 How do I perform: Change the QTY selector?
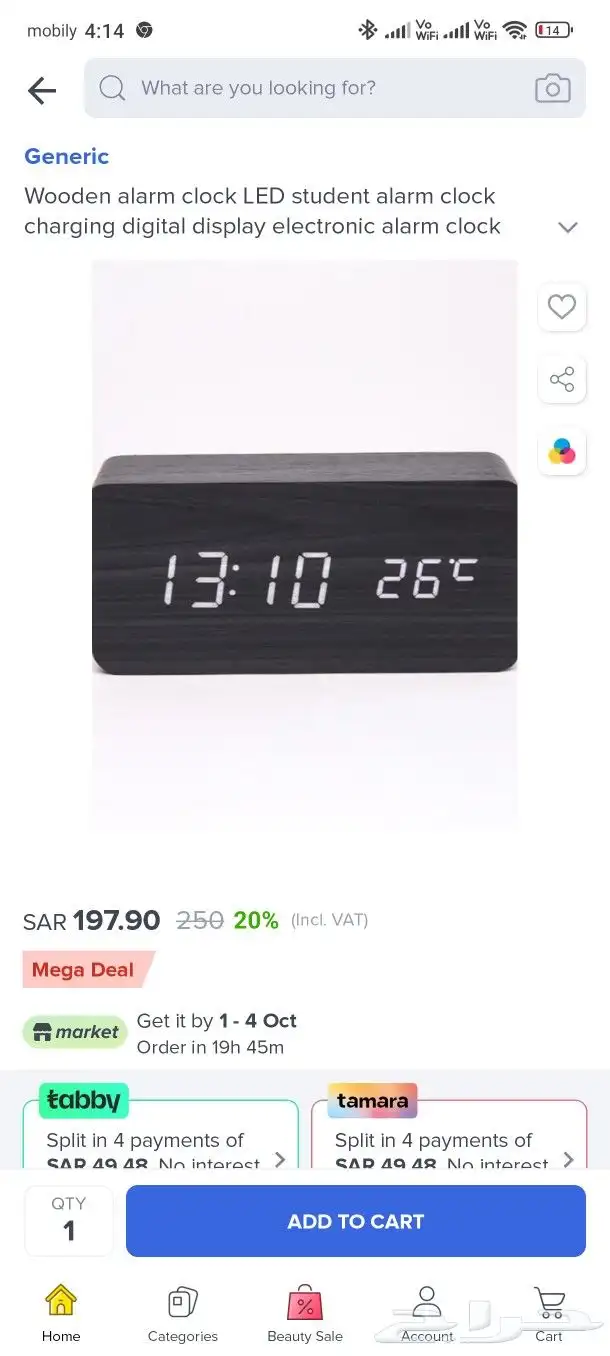point(69,1221)
